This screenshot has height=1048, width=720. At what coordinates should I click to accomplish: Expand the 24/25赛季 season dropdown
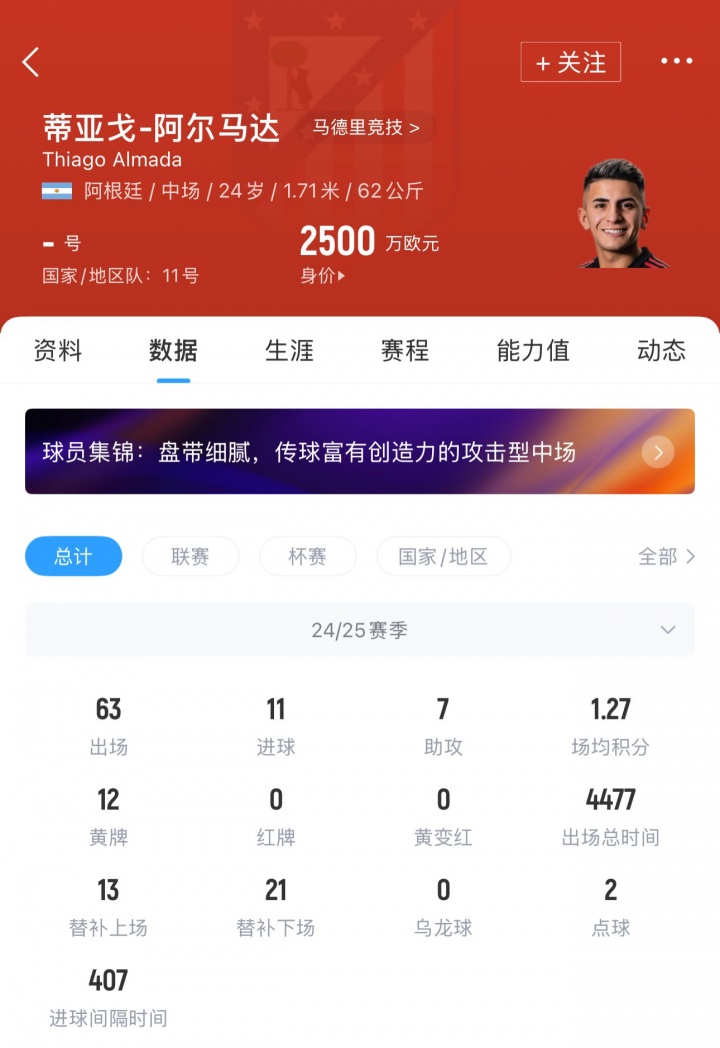pos(360,630)
